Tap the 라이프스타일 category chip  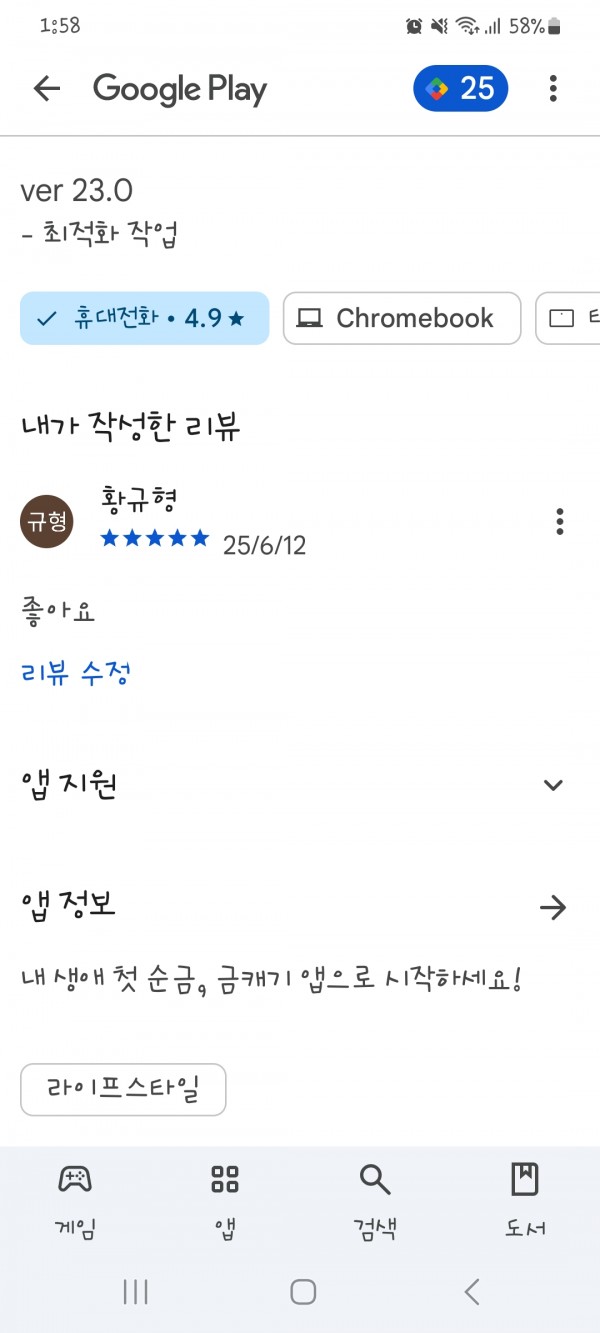coord(123,1089)
